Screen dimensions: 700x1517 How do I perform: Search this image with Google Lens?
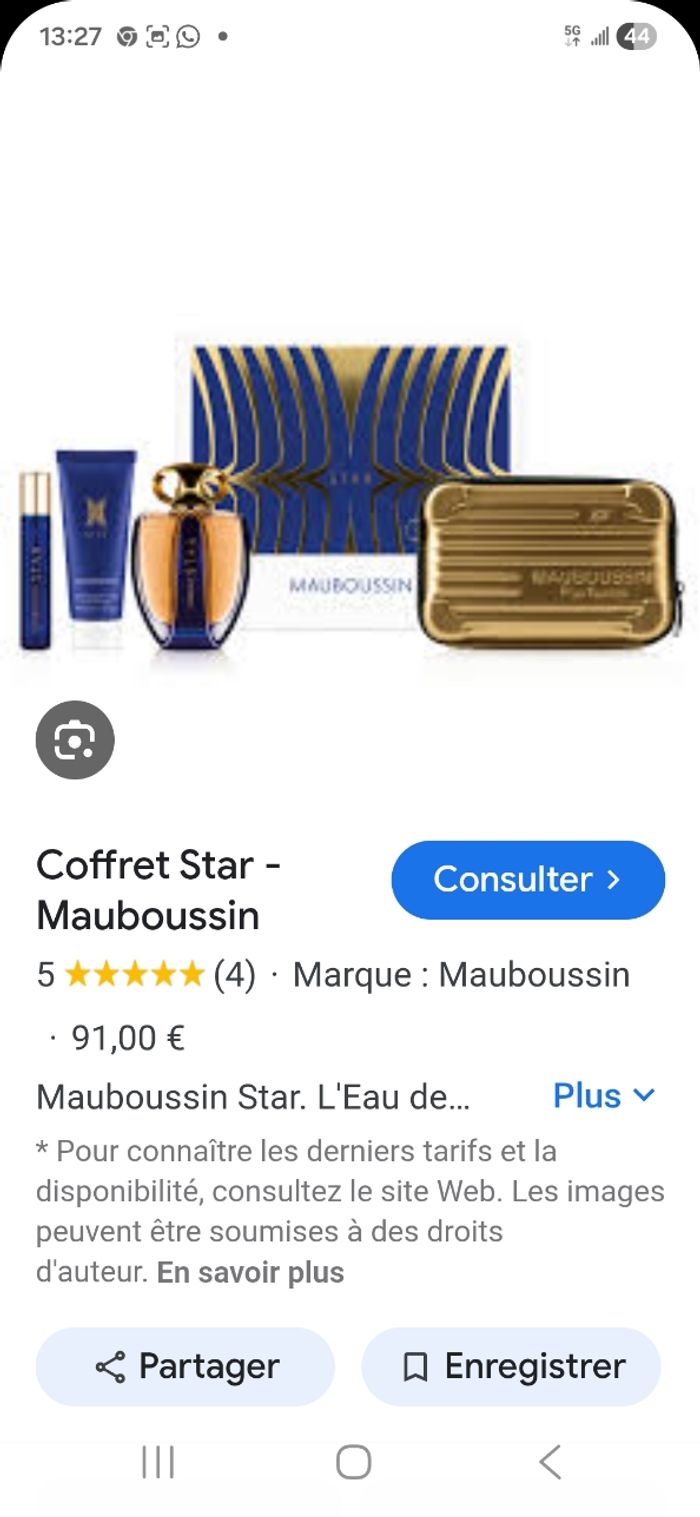coord(75,740)
